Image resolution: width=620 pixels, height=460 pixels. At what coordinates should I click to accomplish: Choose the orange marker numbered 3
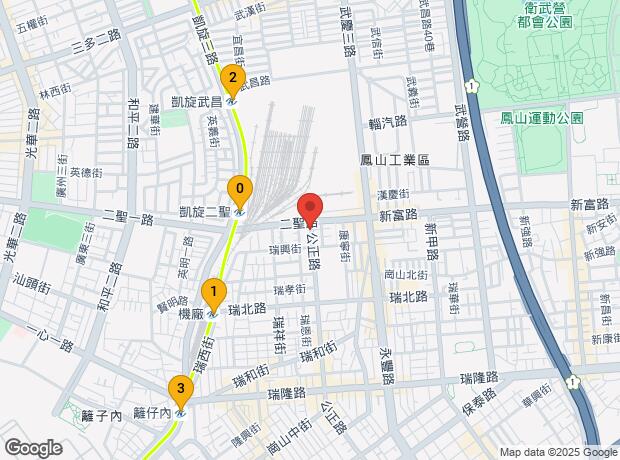pos(180,388)
